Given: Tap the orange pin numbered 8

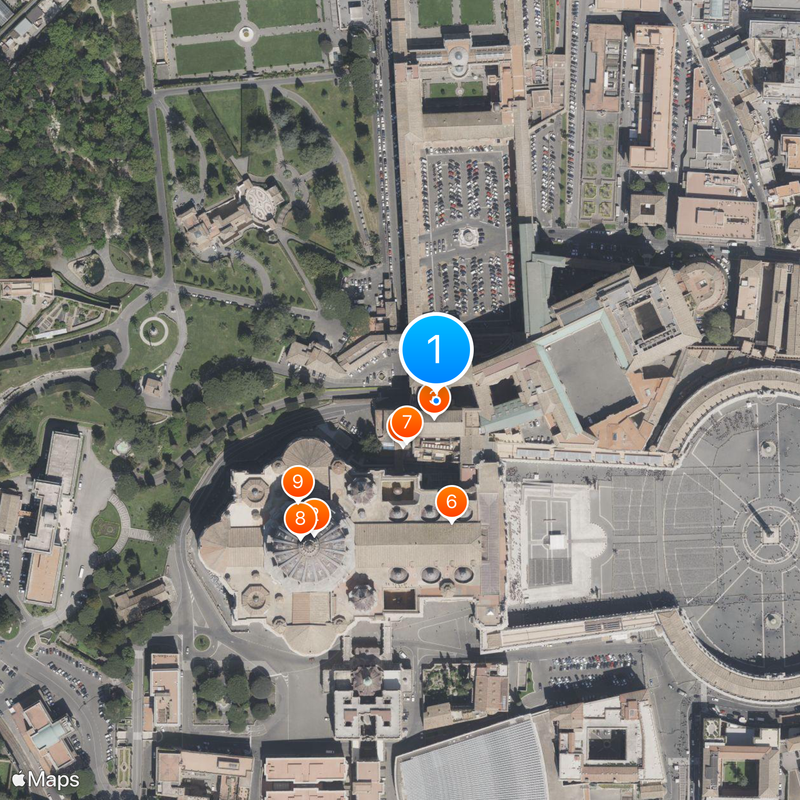Looking at the screenshot, I should click(x=300, y=518).
